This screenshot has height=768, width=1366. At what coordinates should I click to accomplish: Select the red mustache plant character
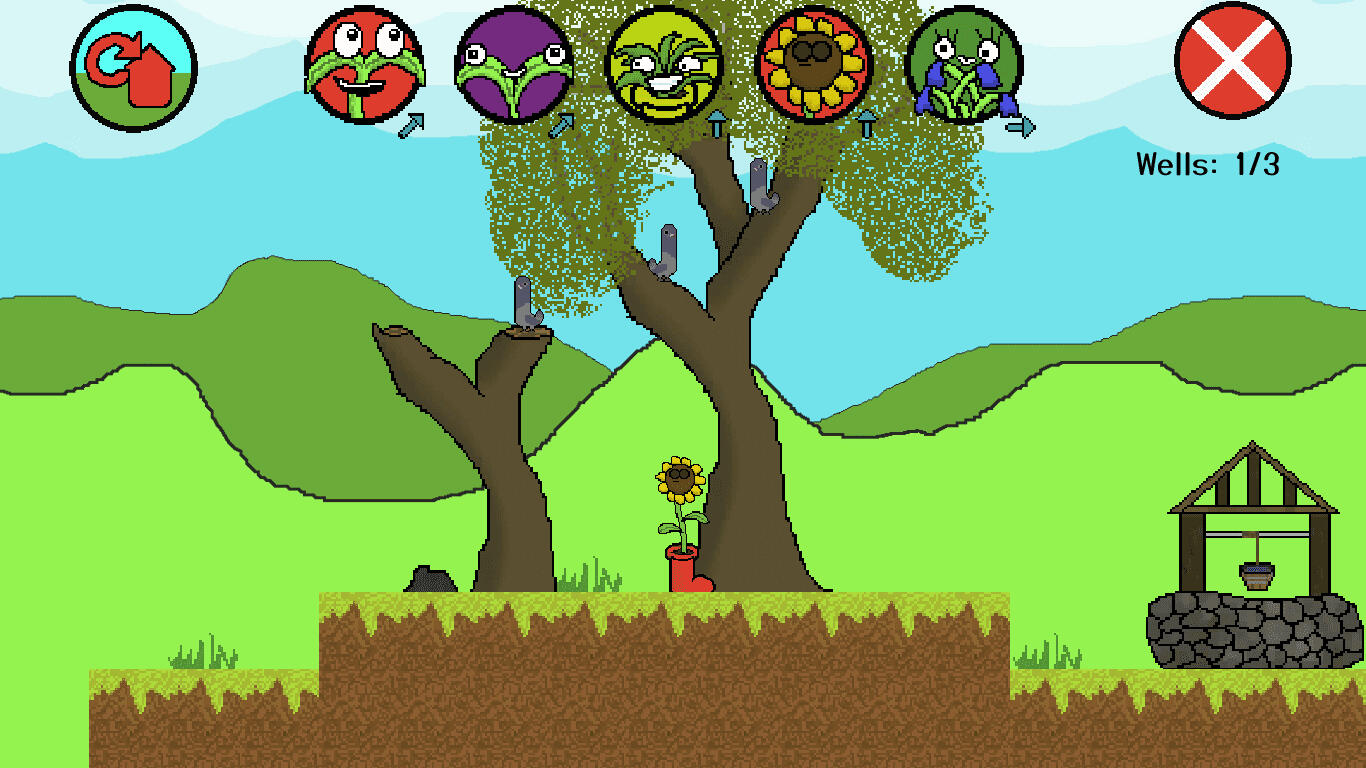(x=364, y=65)
